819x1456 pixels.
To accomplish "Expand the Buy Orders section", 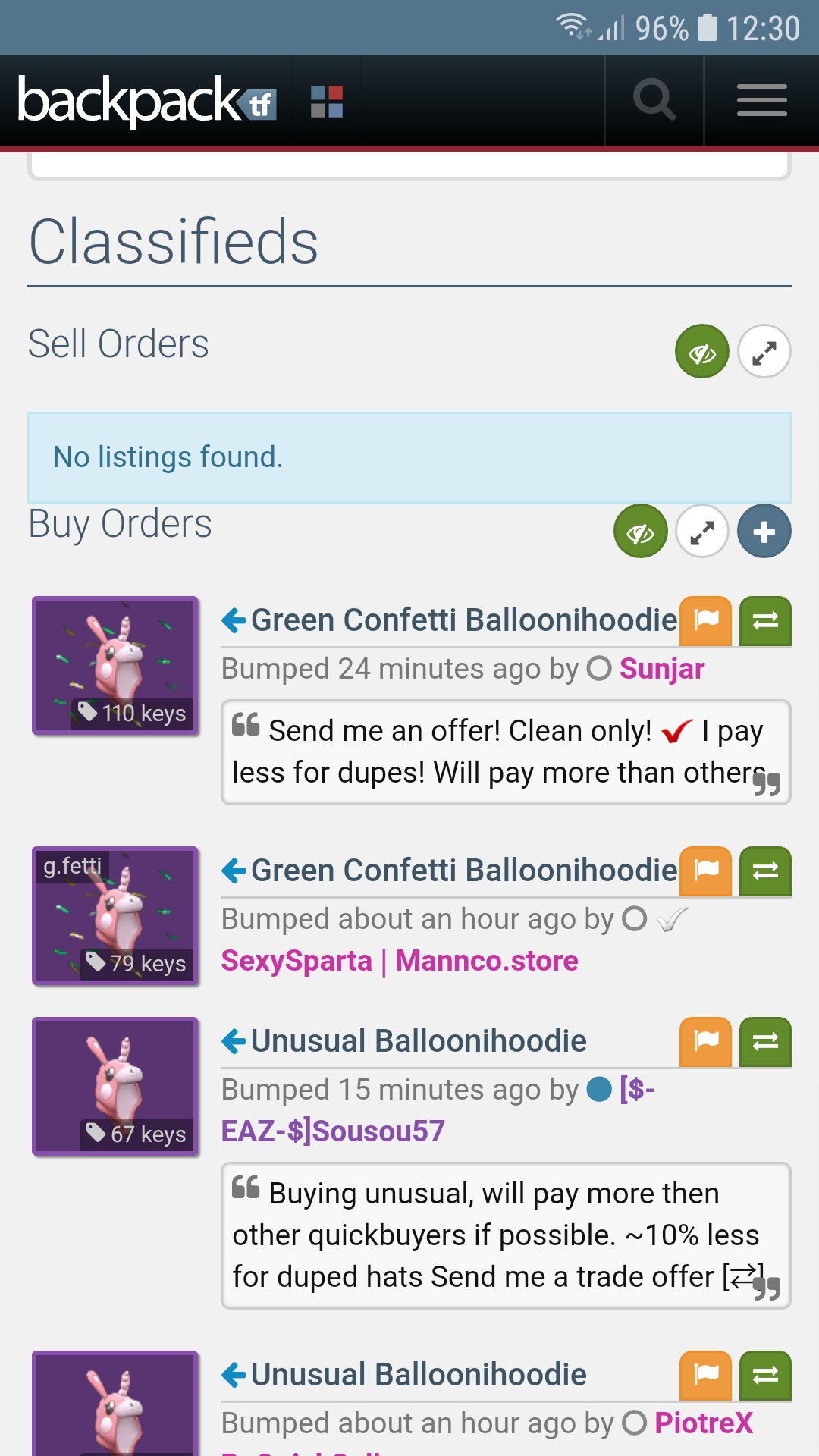I will 702,532.
